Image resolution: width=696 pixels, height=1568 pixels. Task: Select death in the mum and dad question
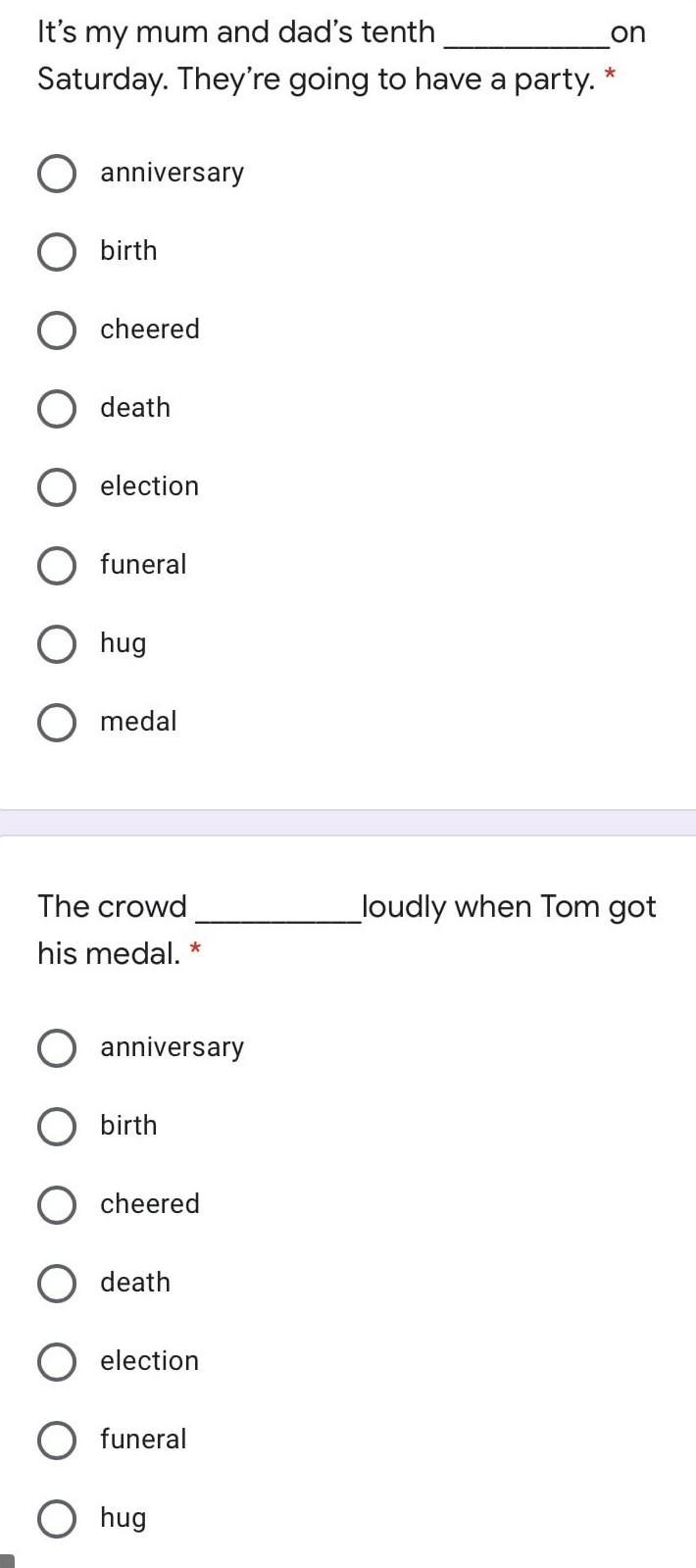point(57,409)
